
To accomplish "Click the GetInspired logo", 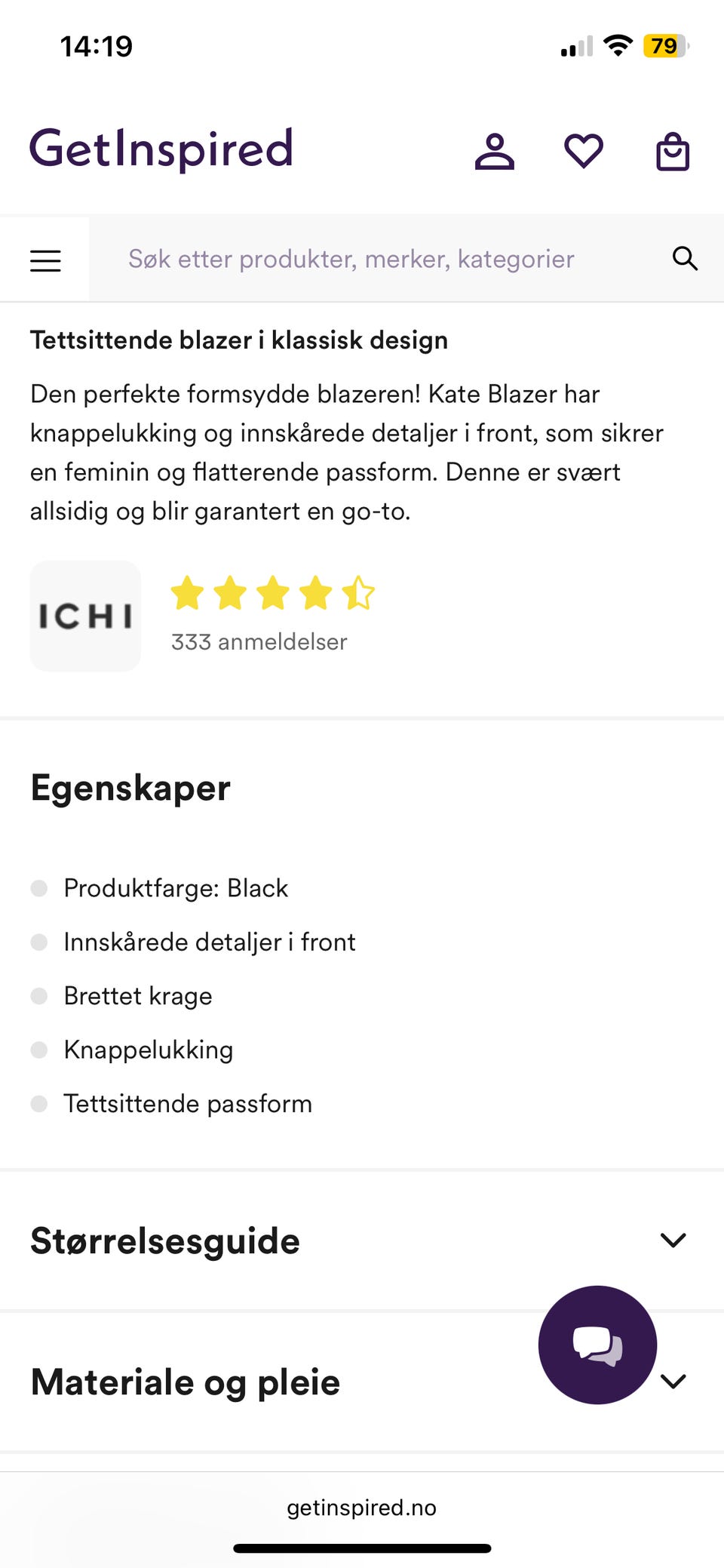I will pyautogui.click(x=161, y=149).
